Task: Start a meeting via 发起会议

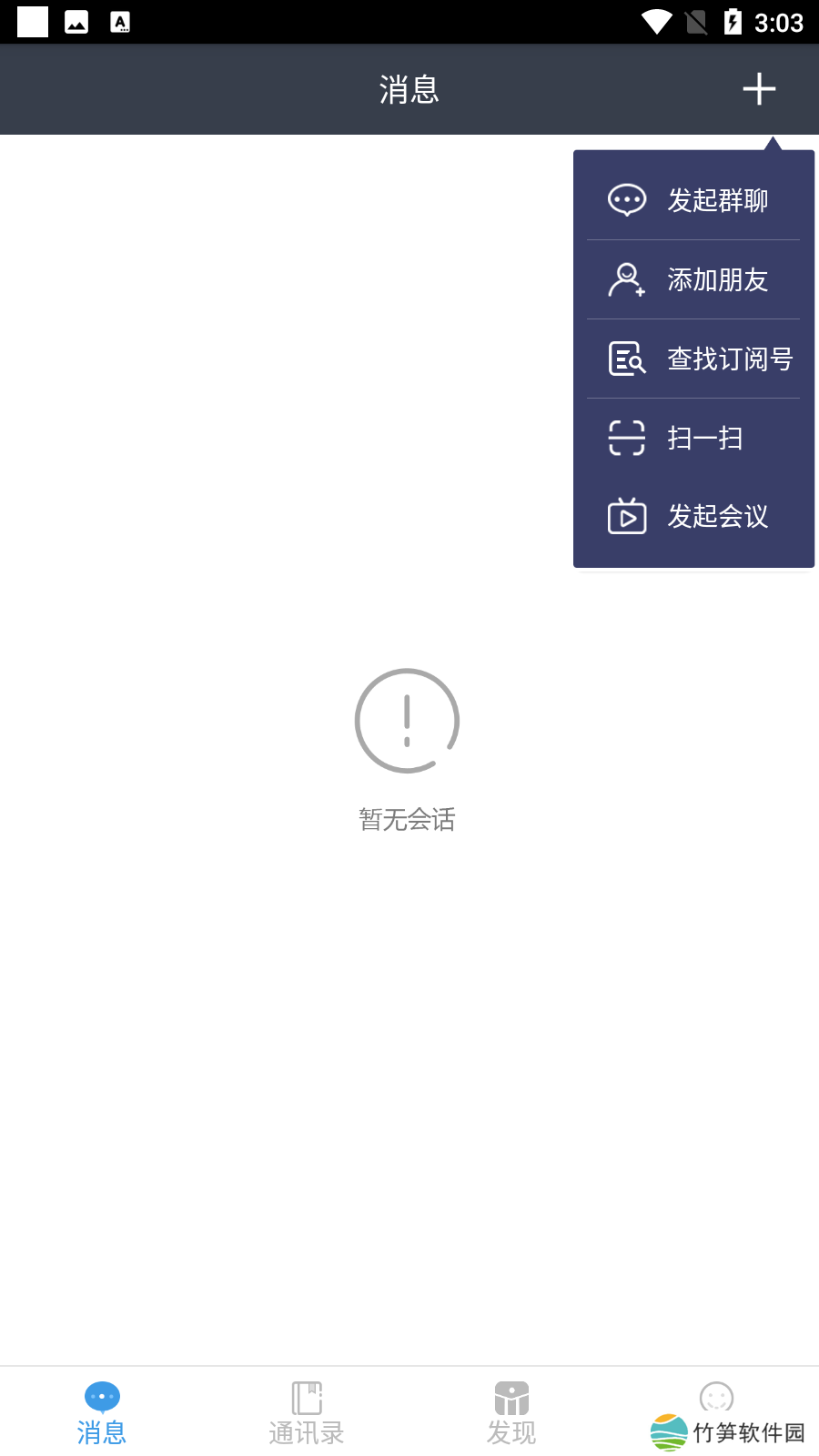Action: tap(693, 517)
